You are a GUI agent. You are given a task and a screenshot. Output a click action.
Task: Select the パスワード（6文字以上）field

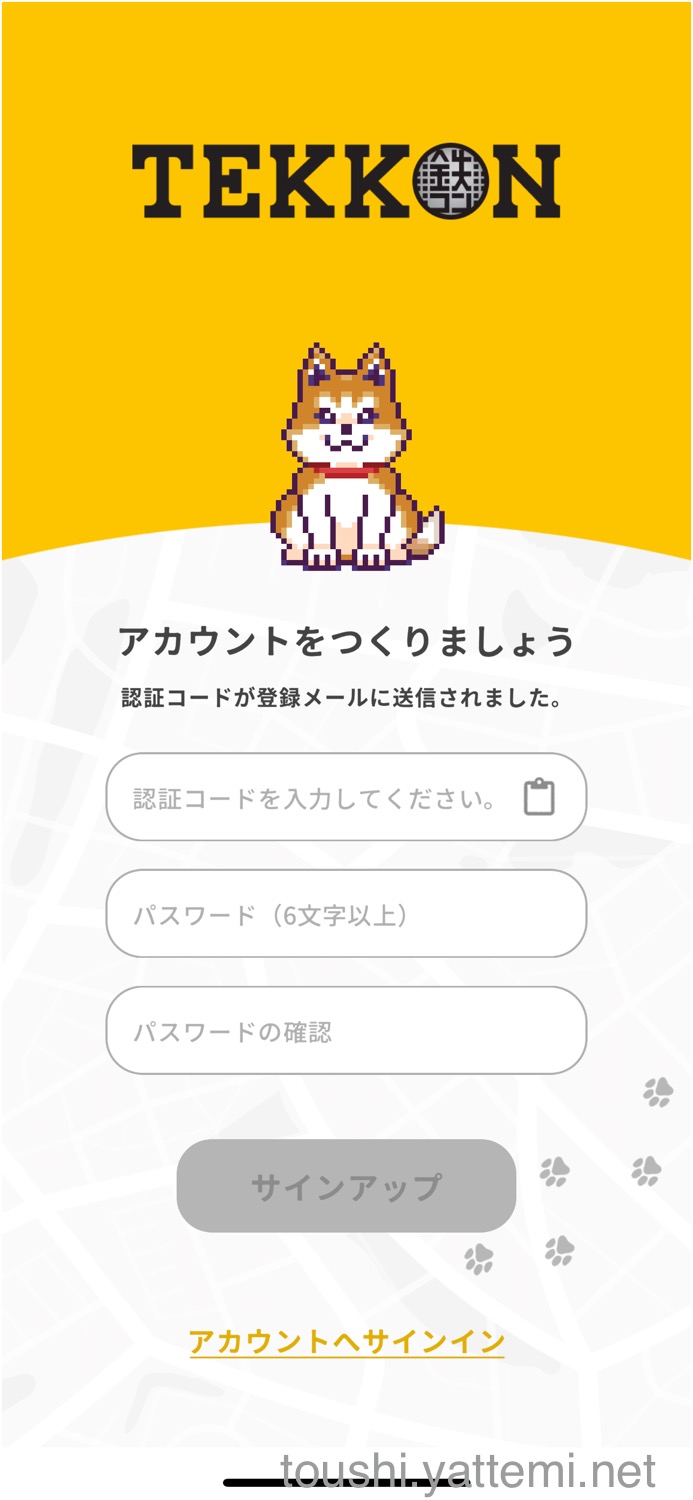(x=345, y=914)
